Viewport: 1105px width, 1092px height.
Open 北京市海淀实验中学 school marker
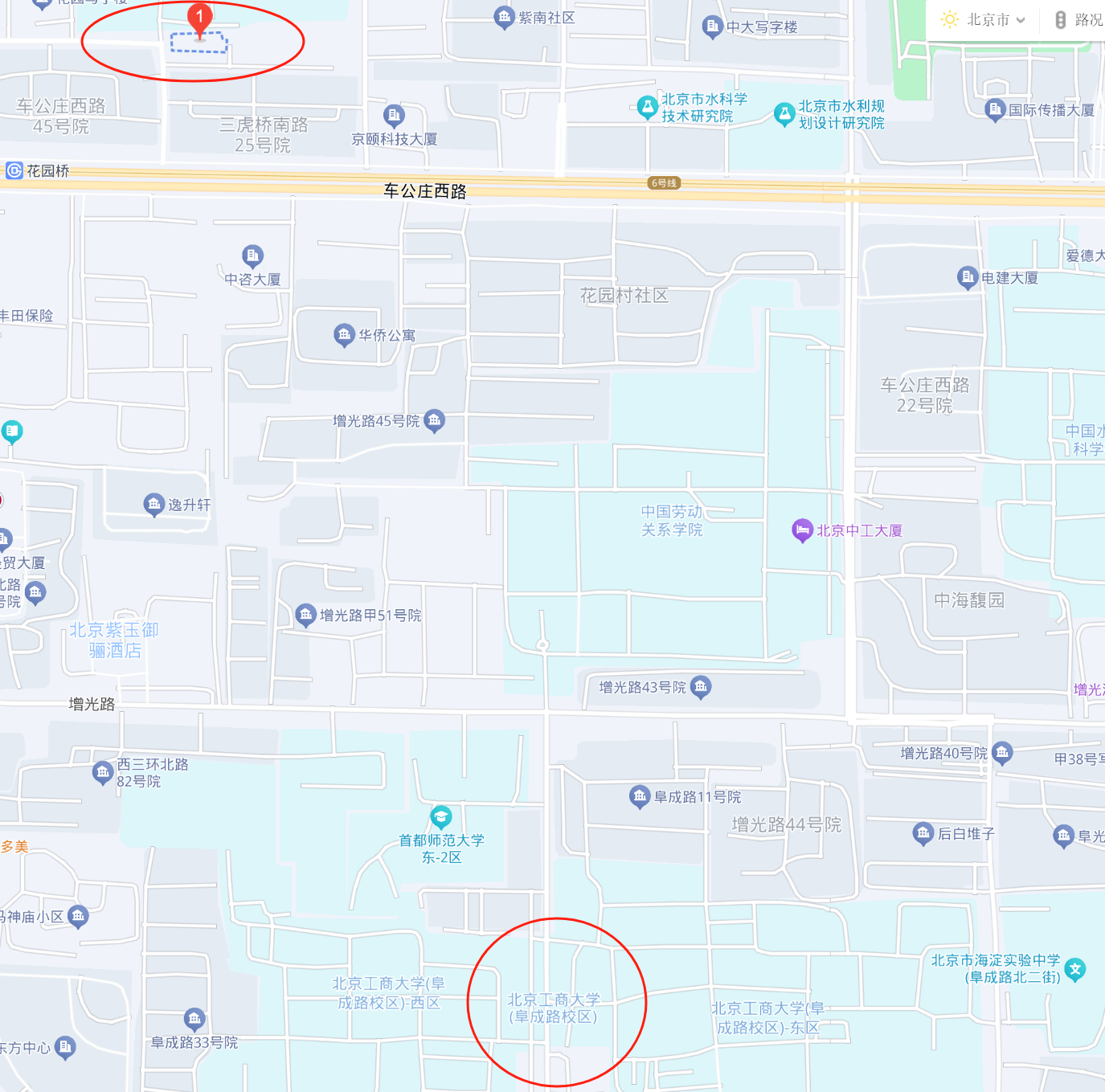coord(1074,969)
